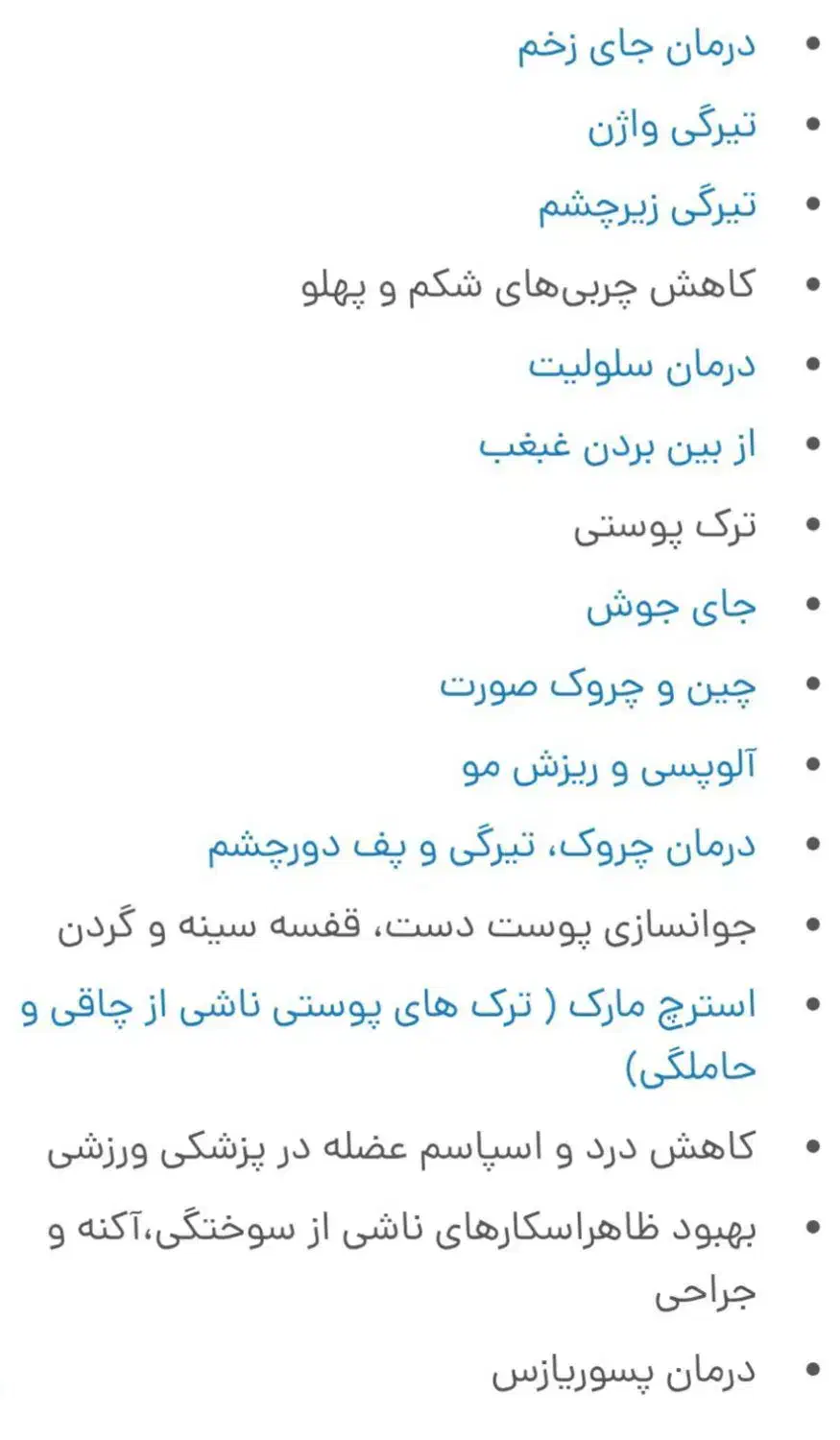840x1440 pixels.
Task: Open the تیرگی زیرچشم link
Action: [646, 205]
